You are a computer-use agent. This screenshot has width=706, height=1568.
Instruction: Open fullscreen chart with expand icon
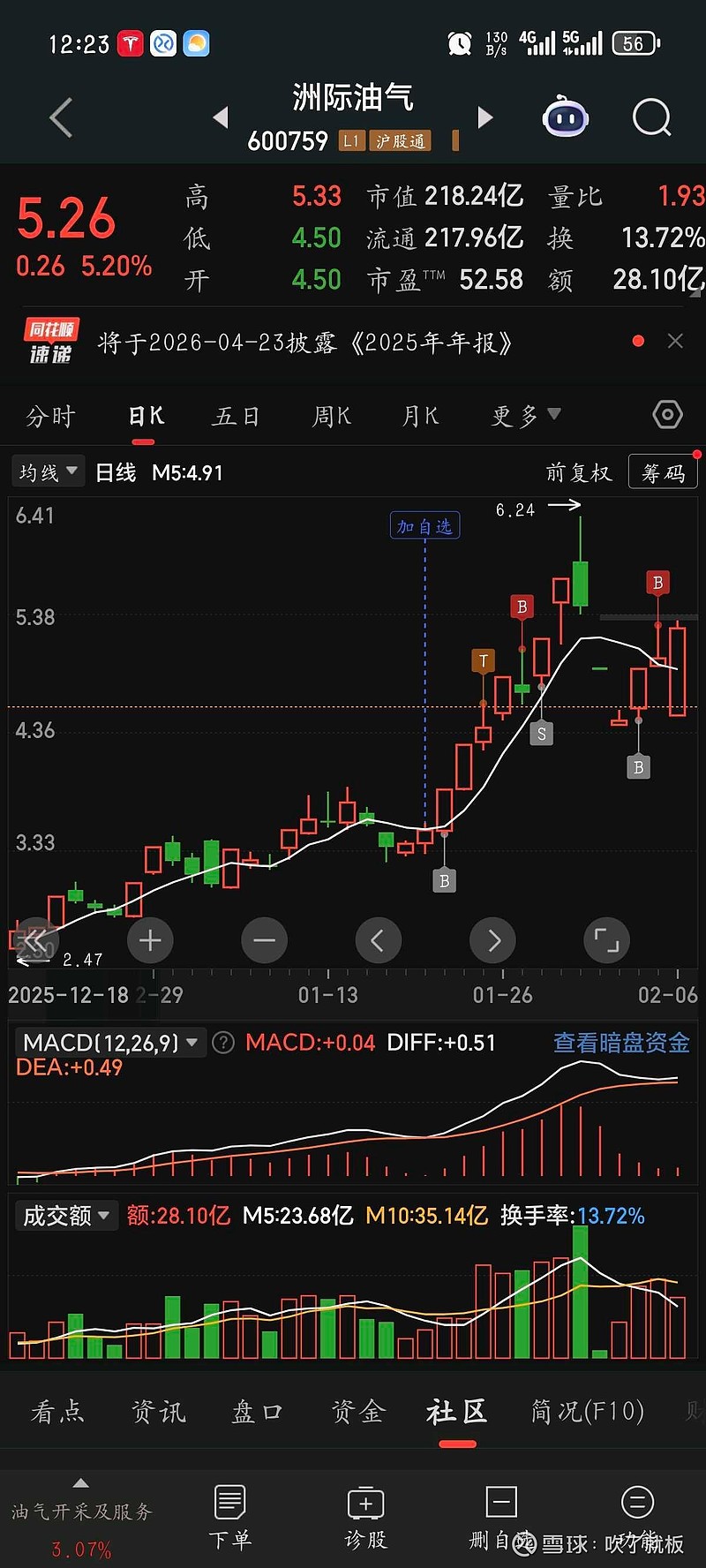pyautogui.click(x=606, y=940)
